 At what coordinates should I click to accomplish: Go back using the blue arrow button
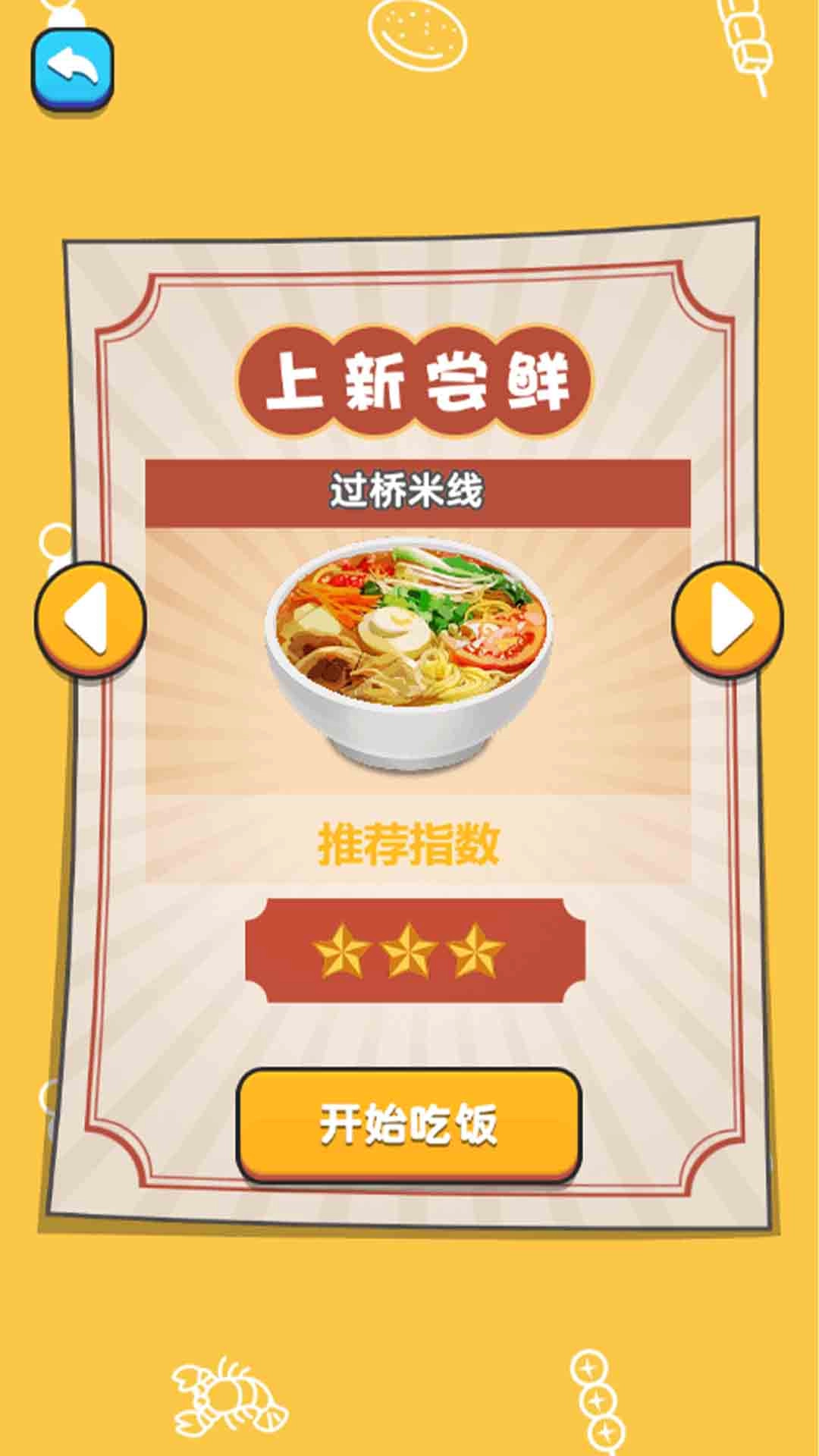pos(72,68)
